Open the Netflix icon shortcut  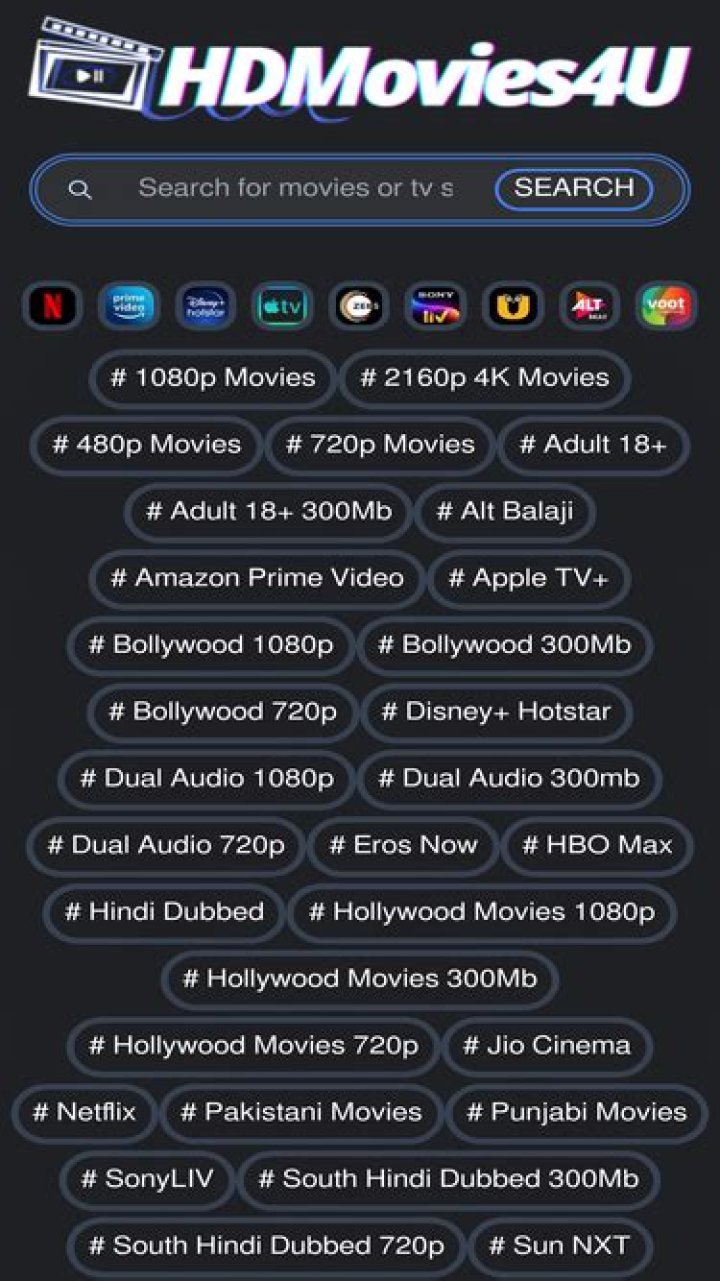tap(52, 306)
